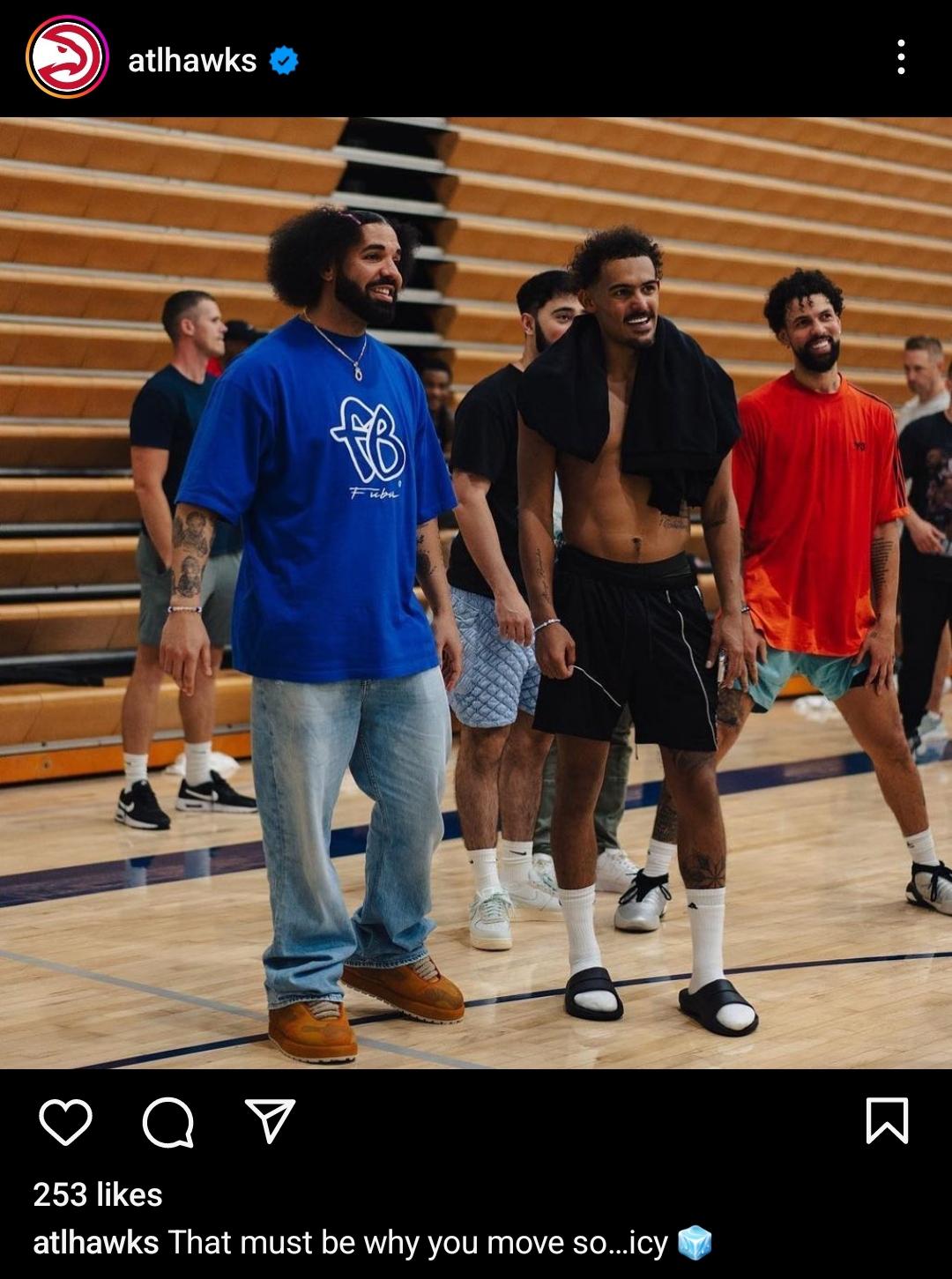The width and height of the screenshot is (952, 1279).
Task: Like the atlhawks post
Action: tap(66, 1122)
